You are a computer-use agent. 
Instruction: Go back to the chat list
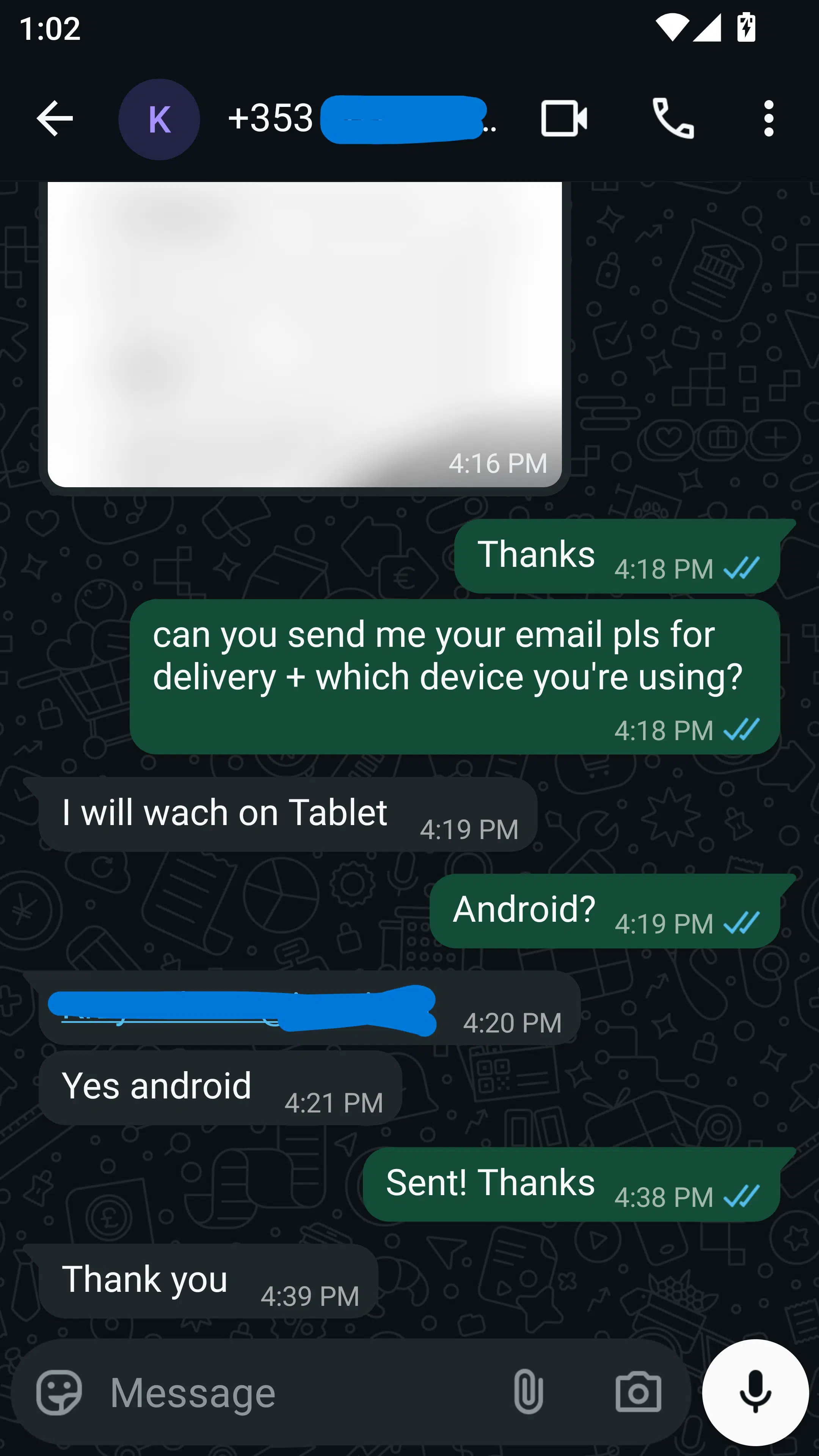(54, 119)
